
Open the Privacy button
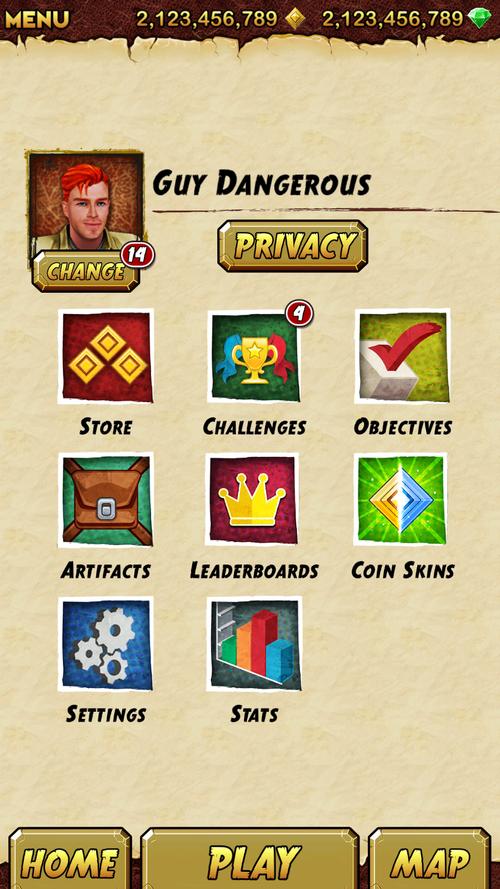coord(293,246)
